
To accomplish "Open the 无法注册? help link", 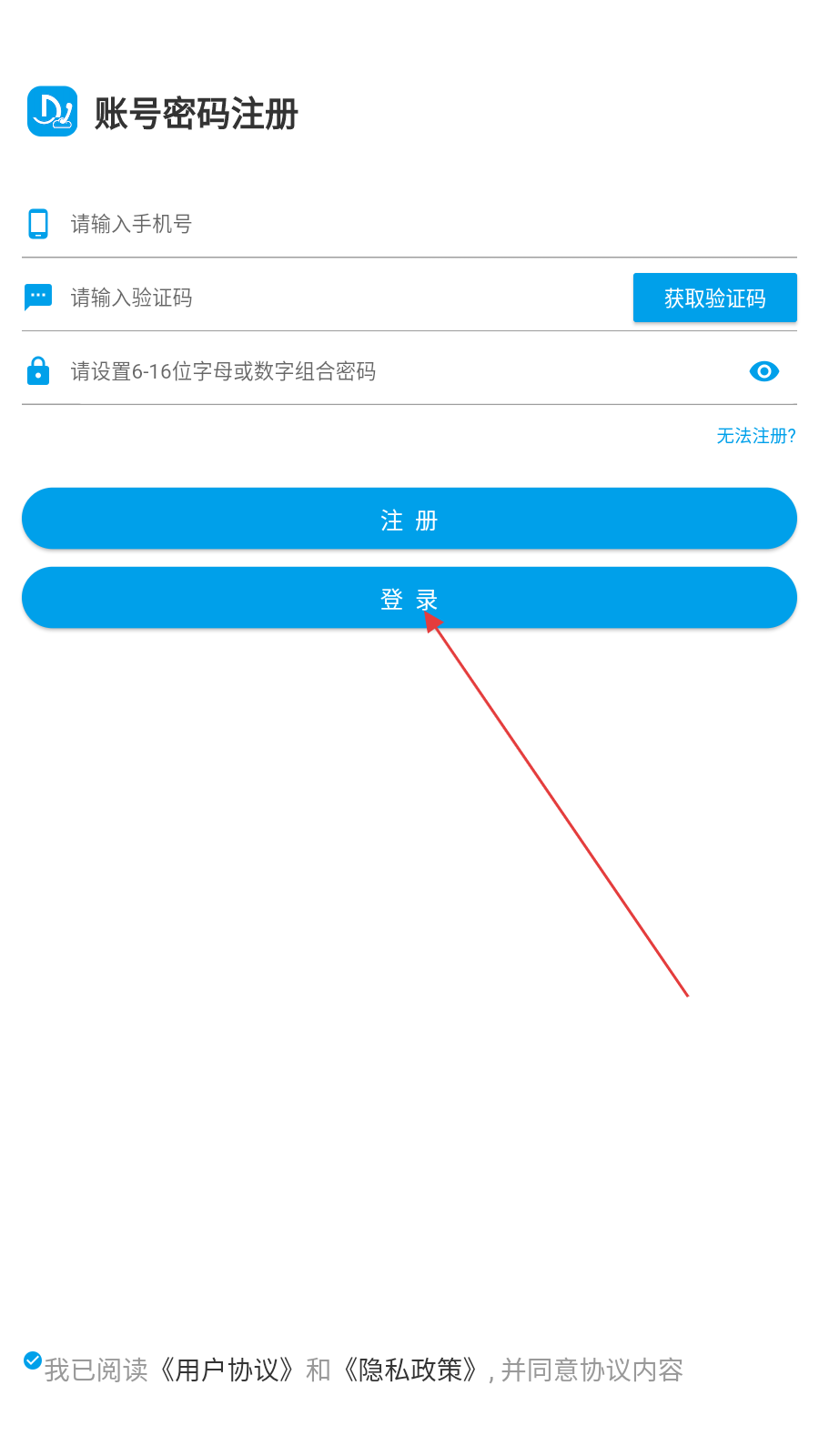I will (x=756, y=436).
